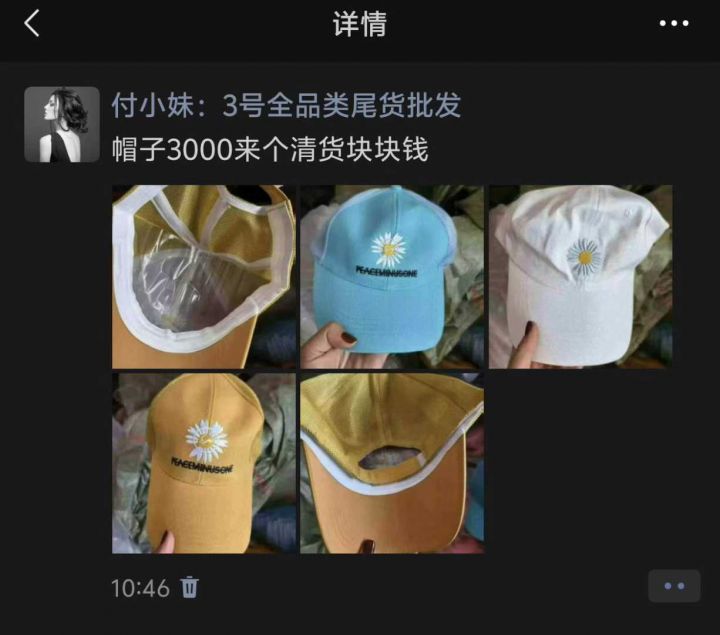Viewport: 720px width, 635px height.
Task: Open the three-dot overflow menu
Action: [674, 24]
